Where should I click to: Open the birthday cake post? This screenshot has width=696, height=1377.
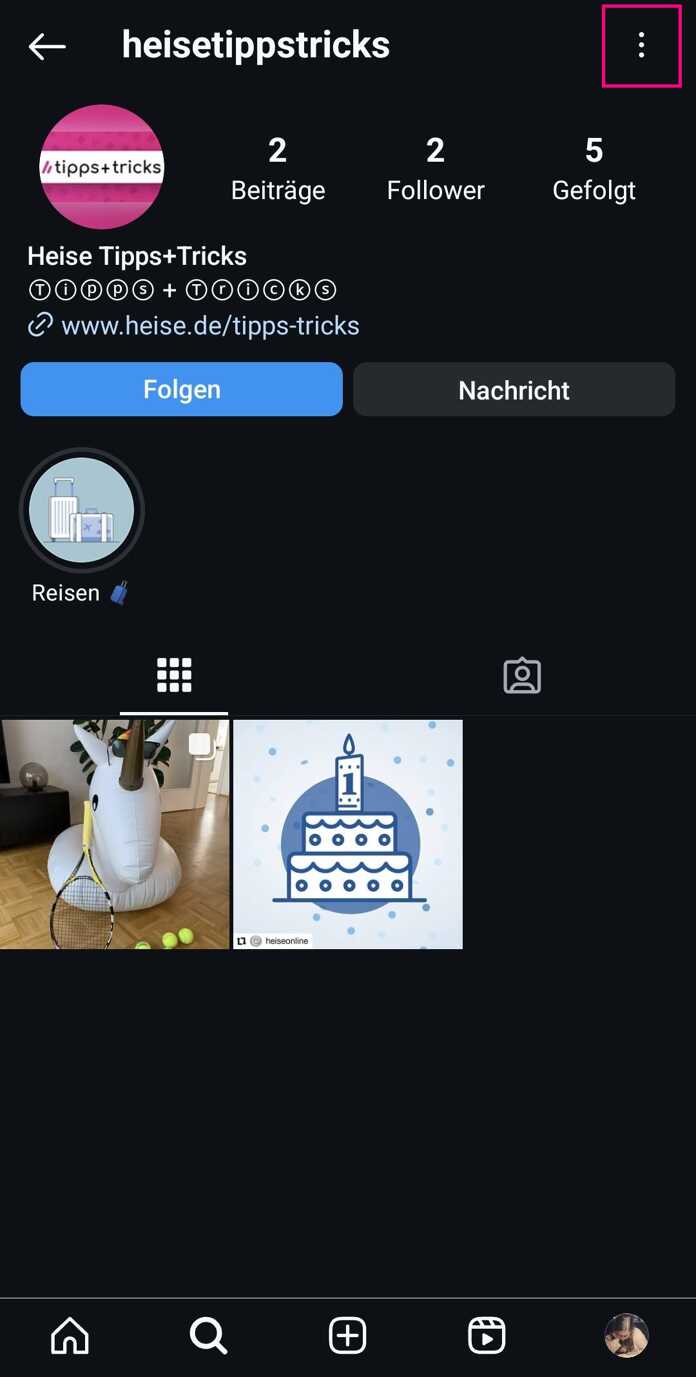348,834
